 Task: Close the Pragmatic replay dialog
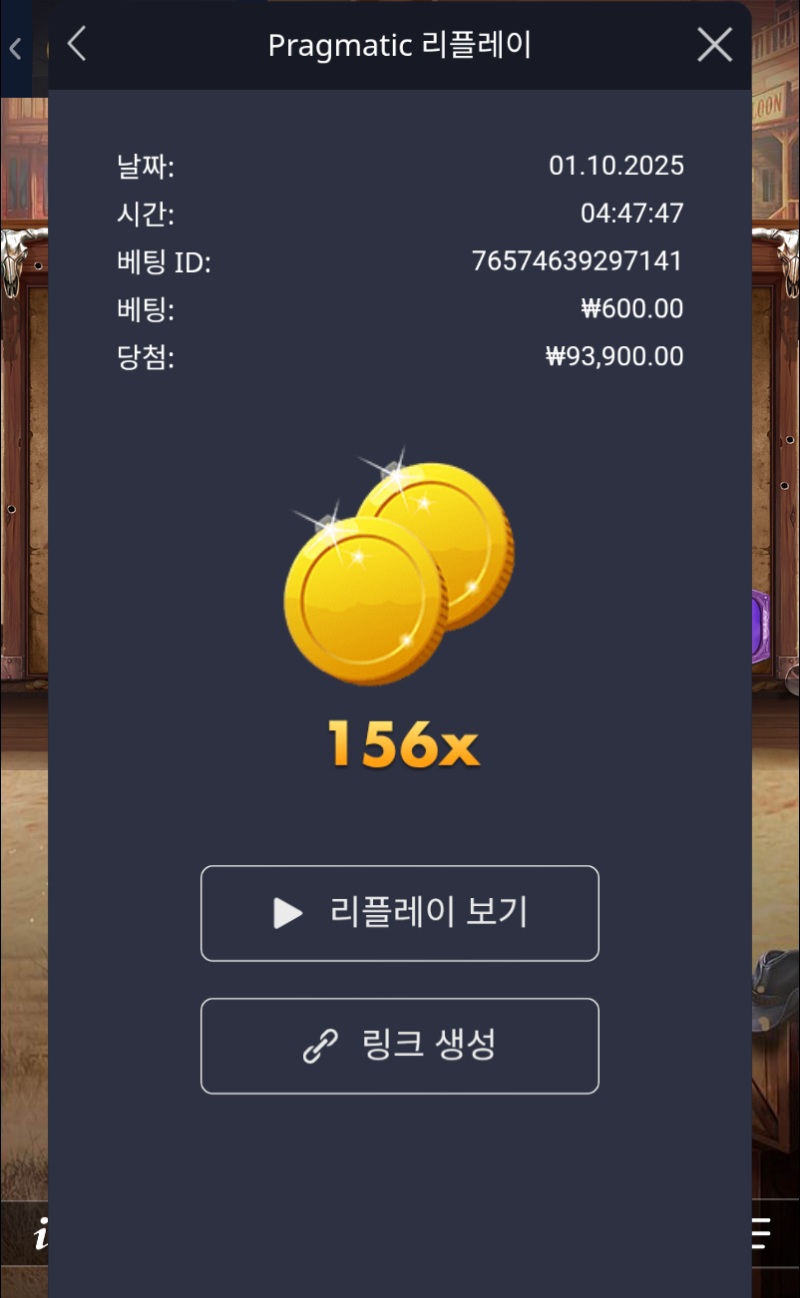pyautogui.click(x=714, y=45)
